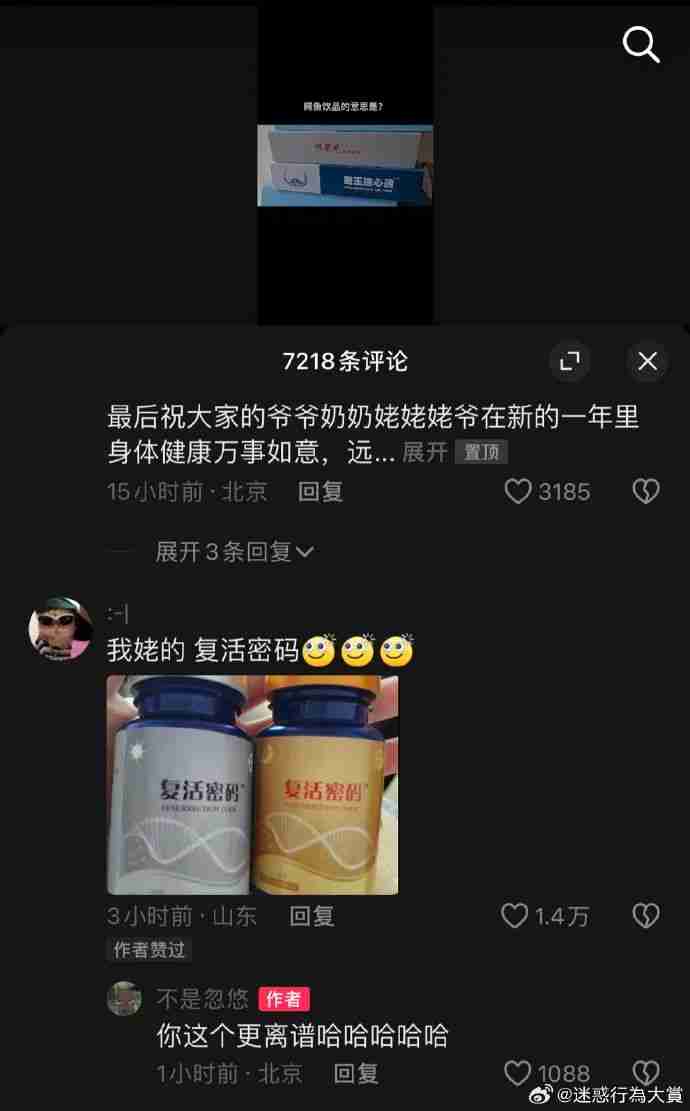Dislike the pinned comment with 3185 likes

(646, 491)
